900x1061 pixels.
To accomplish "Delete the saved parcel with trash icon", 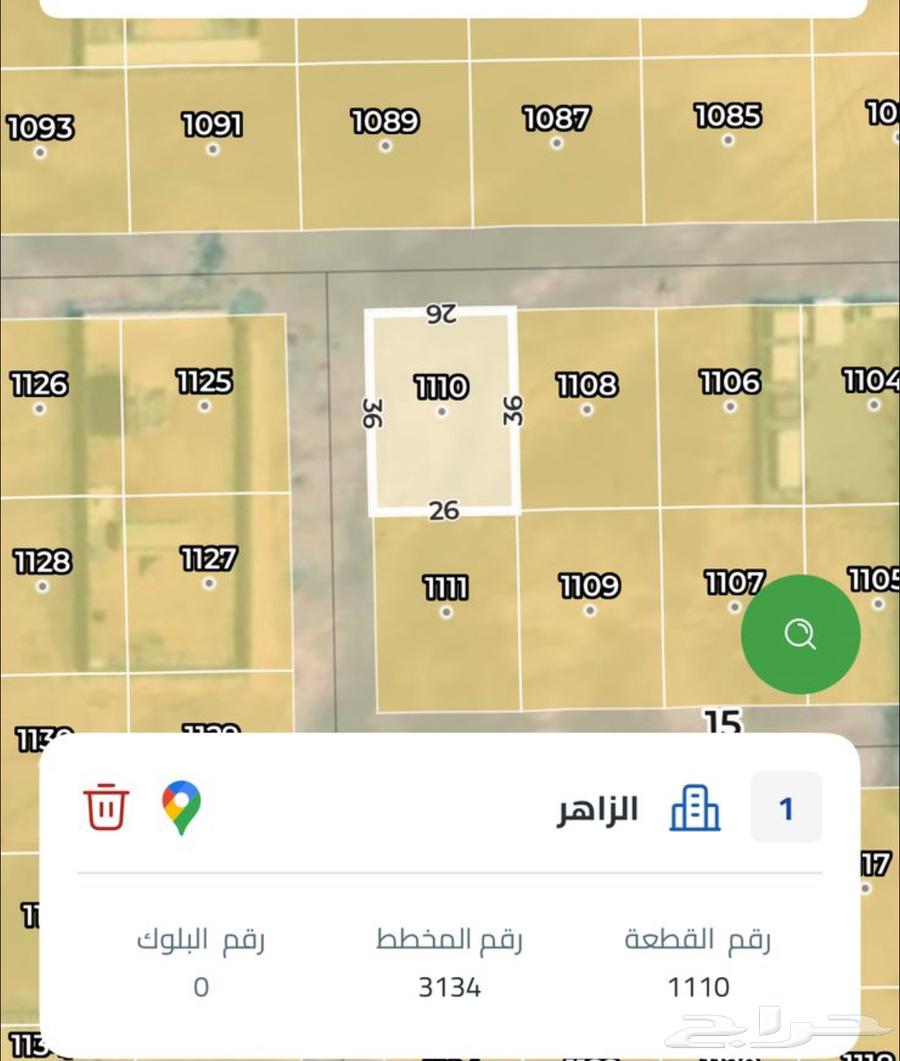I will 106,807.
